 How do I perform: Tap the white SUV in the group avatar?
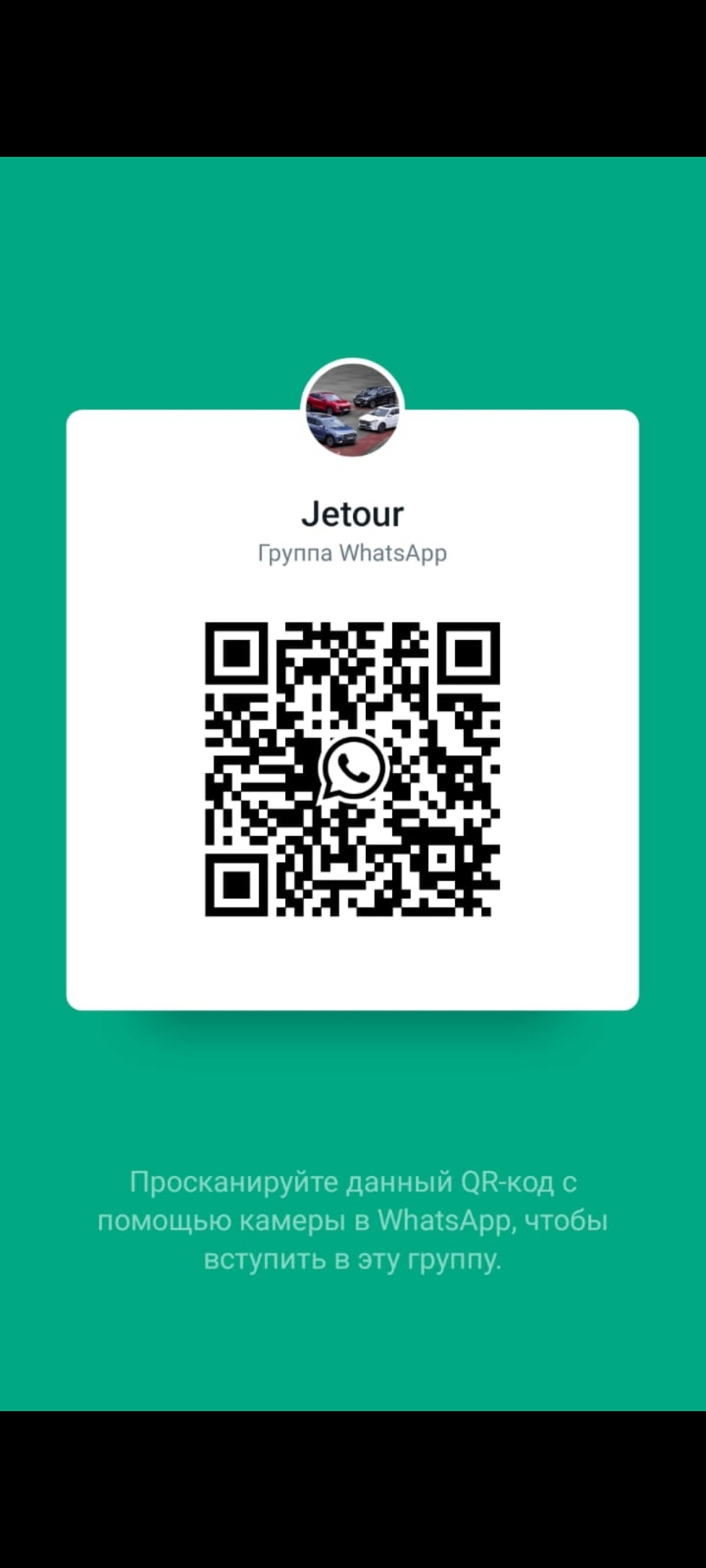(x=378, y=418)
